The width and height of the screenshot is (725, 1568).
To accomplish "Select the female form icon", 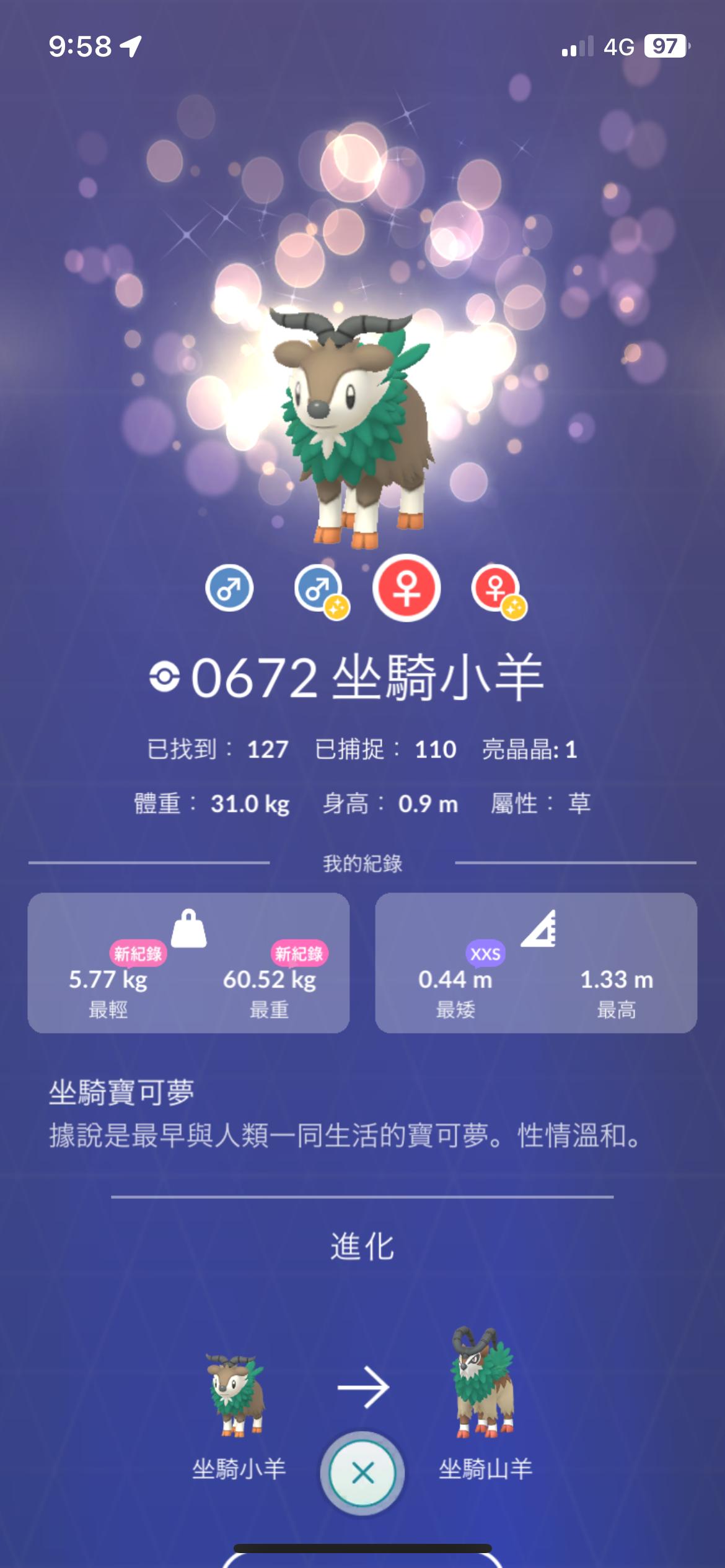I will click(x=406, y=588).
